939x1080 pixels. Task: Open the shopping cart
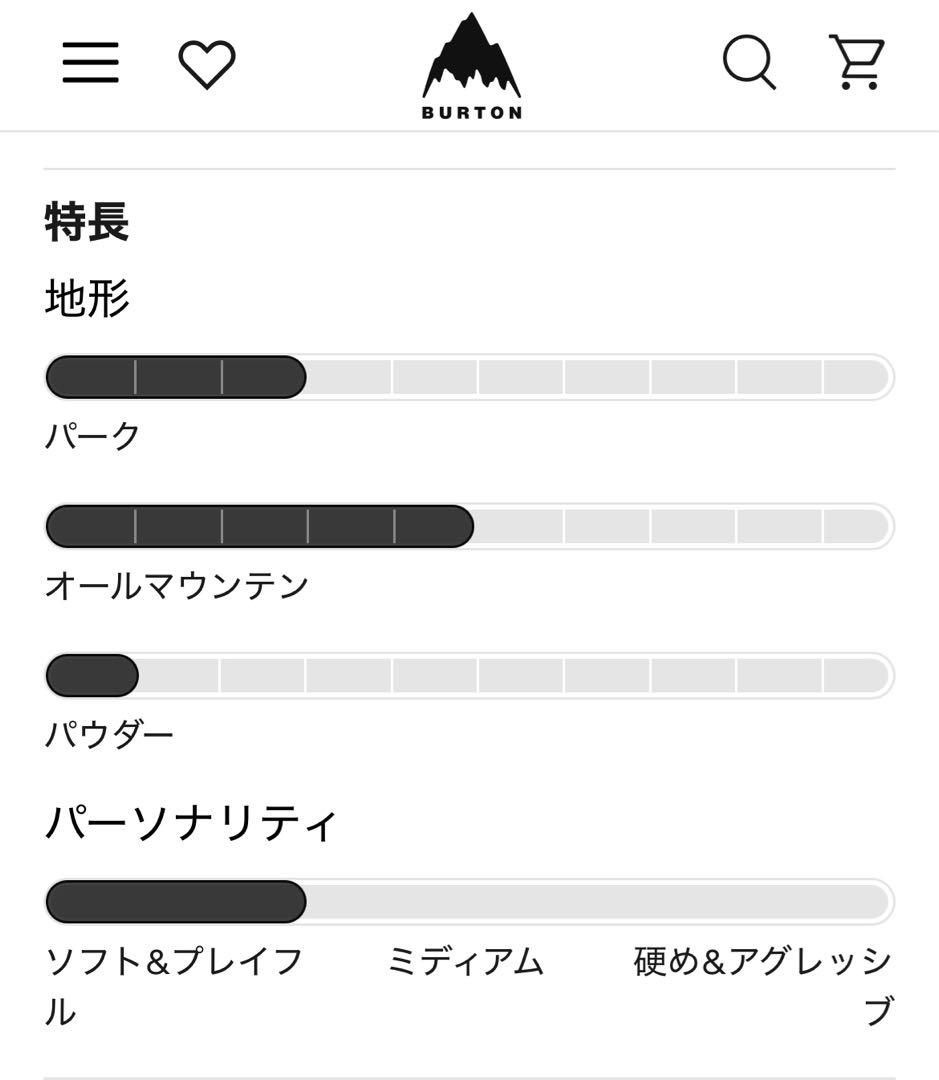[857, 63]
